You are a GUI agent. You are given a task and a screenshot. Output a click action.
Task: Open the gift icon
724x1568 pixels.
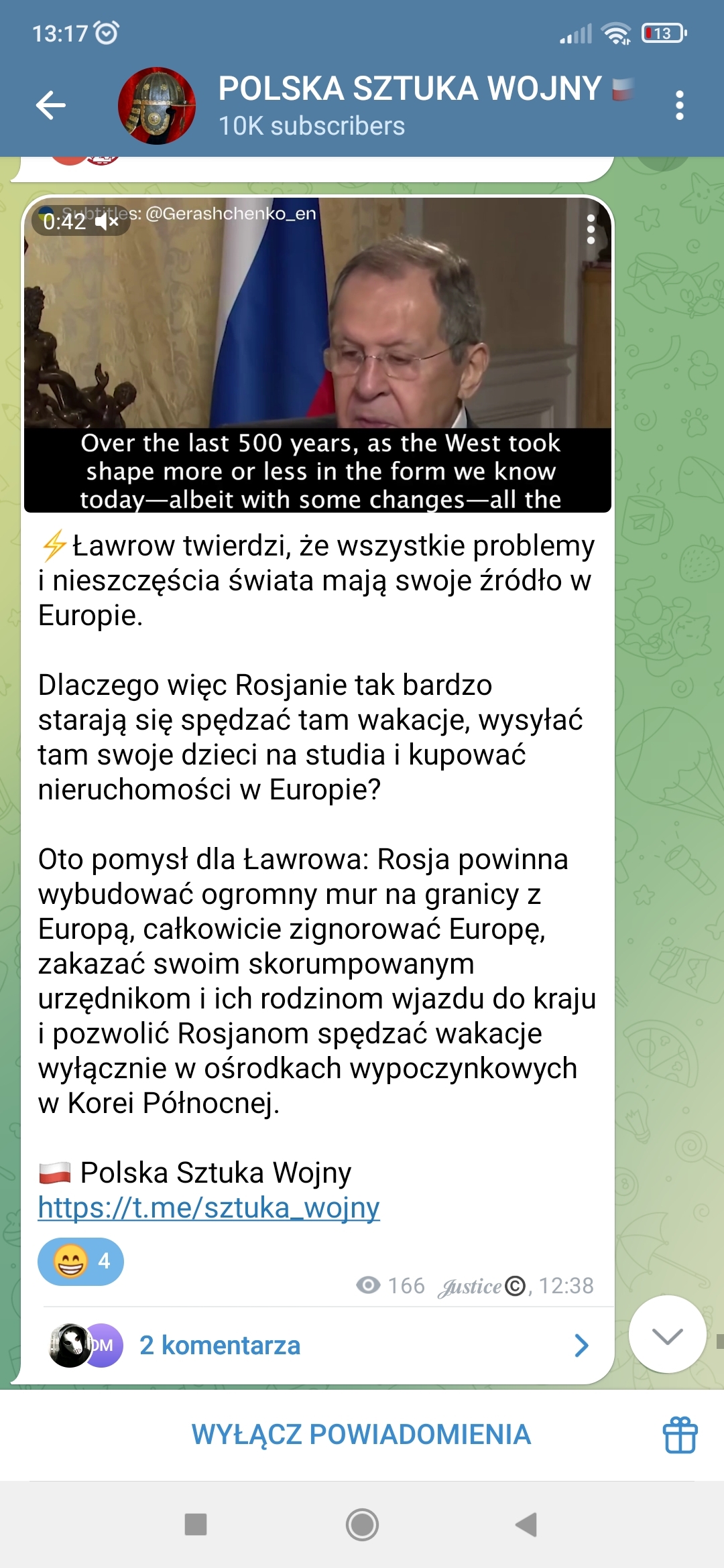click(680, 1435)
